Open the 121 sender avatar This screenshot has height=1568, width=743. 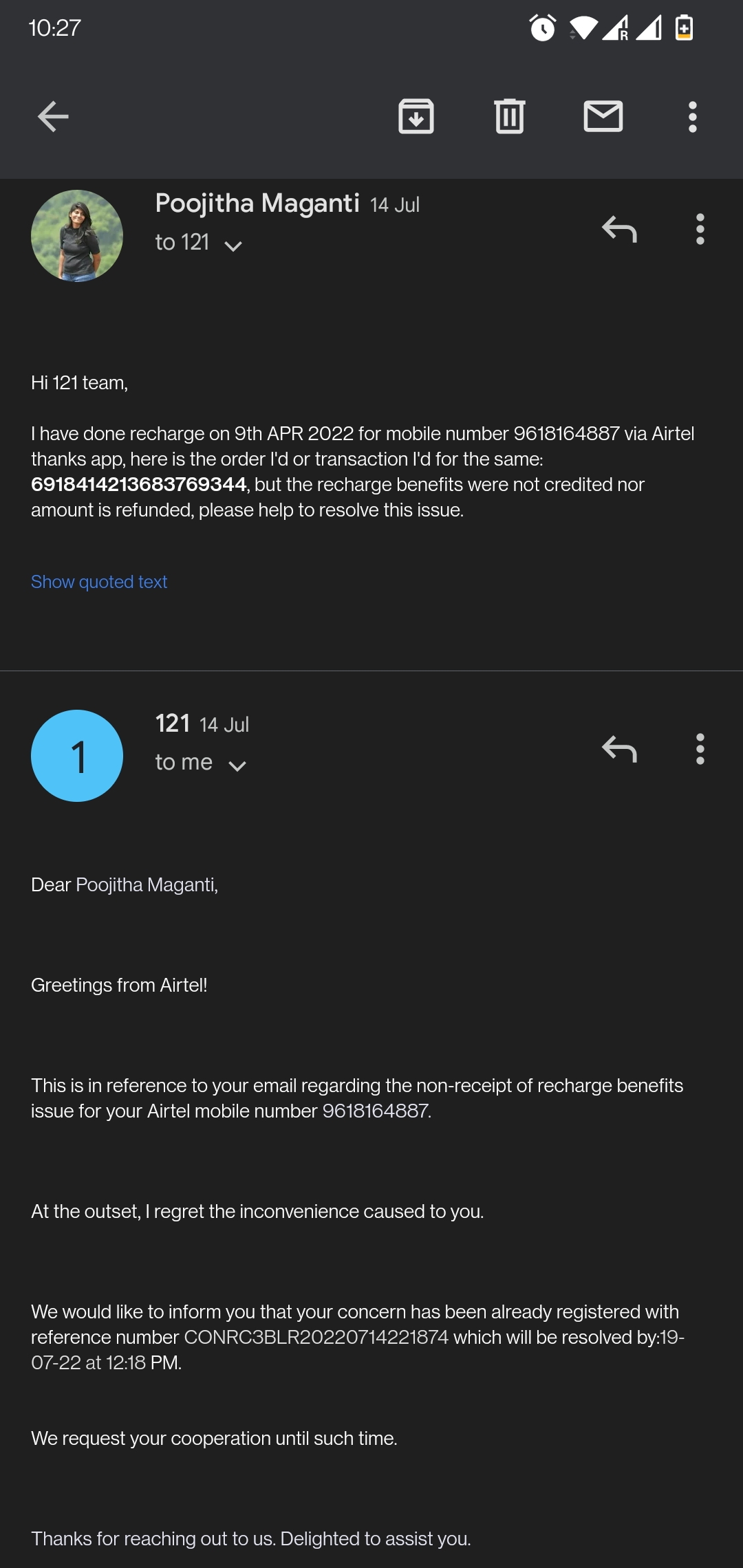pos(77,756)
